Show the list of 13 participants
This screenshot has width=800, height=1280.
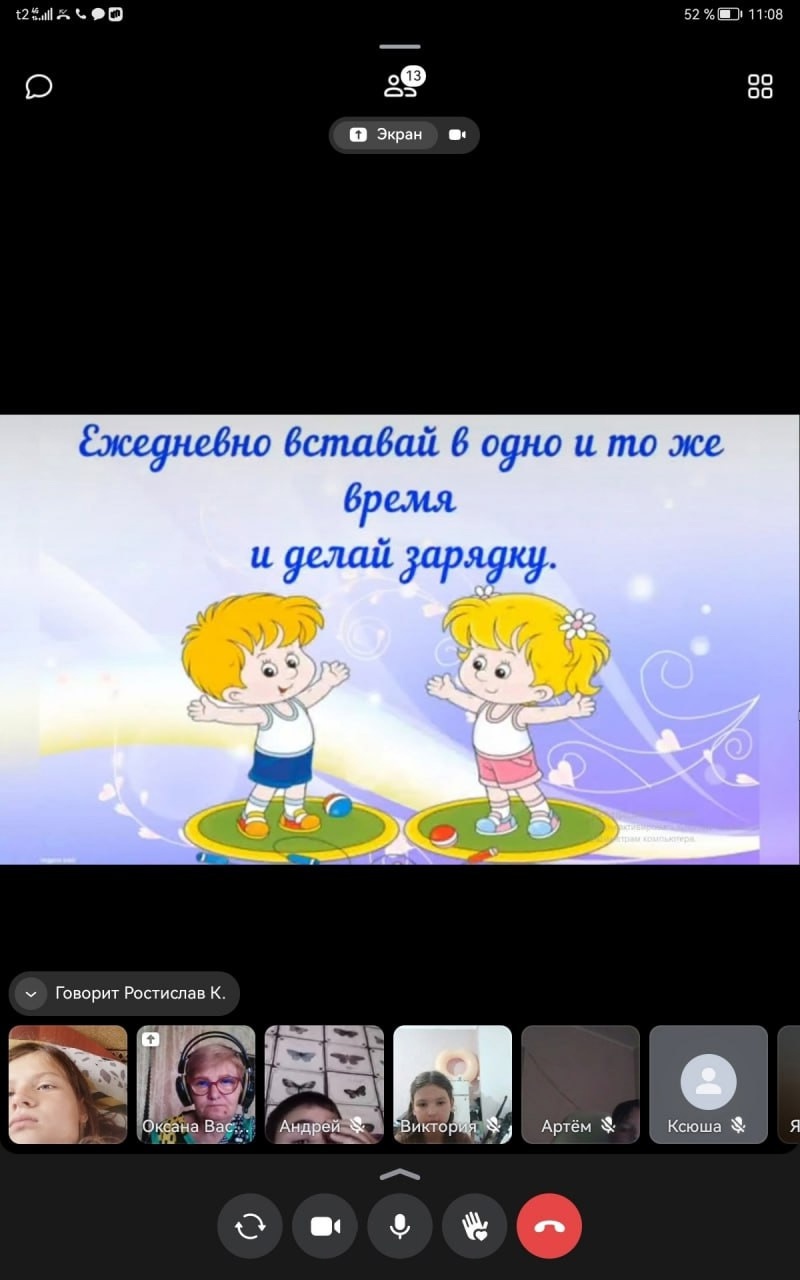click(x=404, y=84)
